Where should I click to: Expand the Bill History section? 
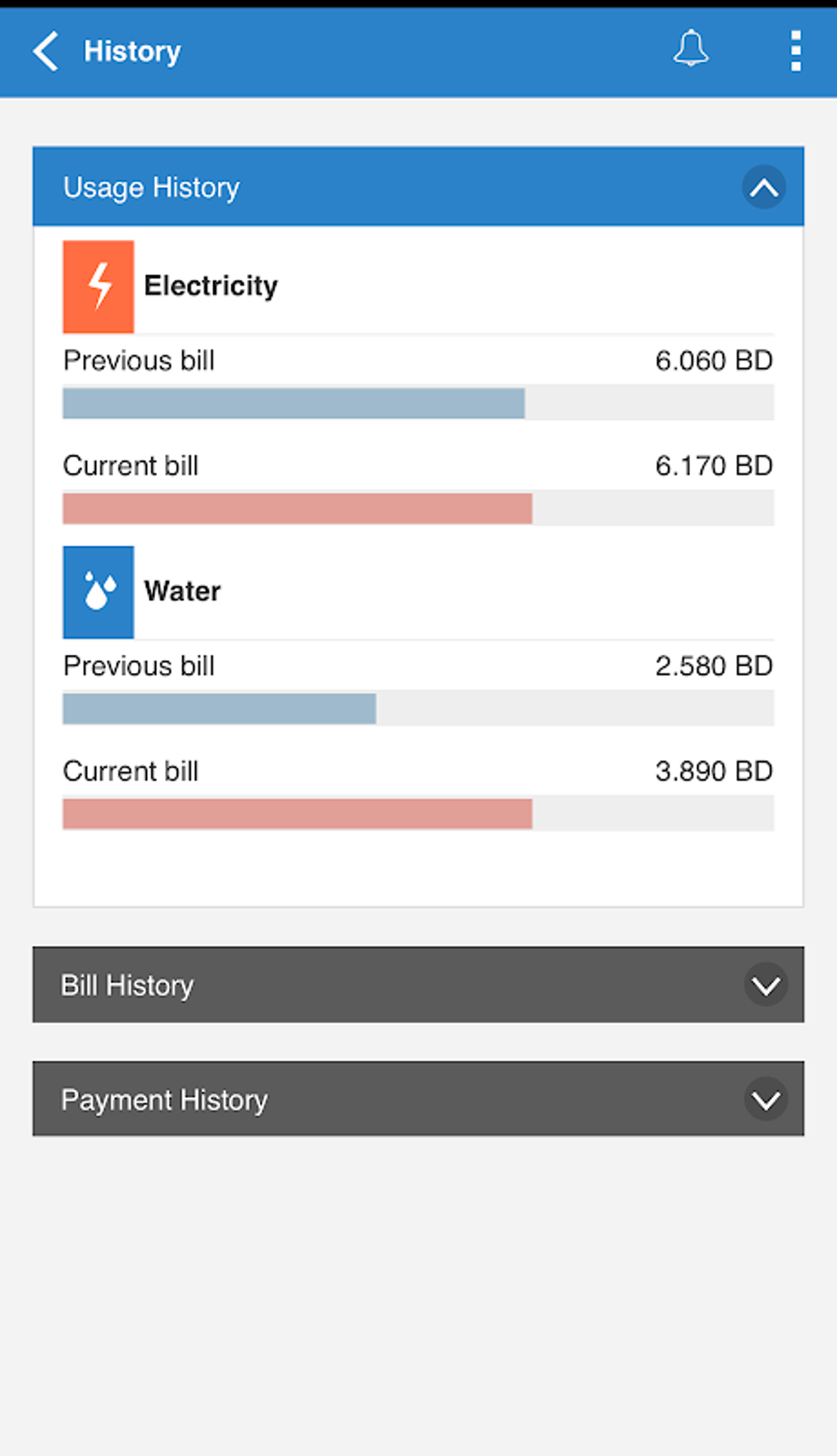click(766, 985)
